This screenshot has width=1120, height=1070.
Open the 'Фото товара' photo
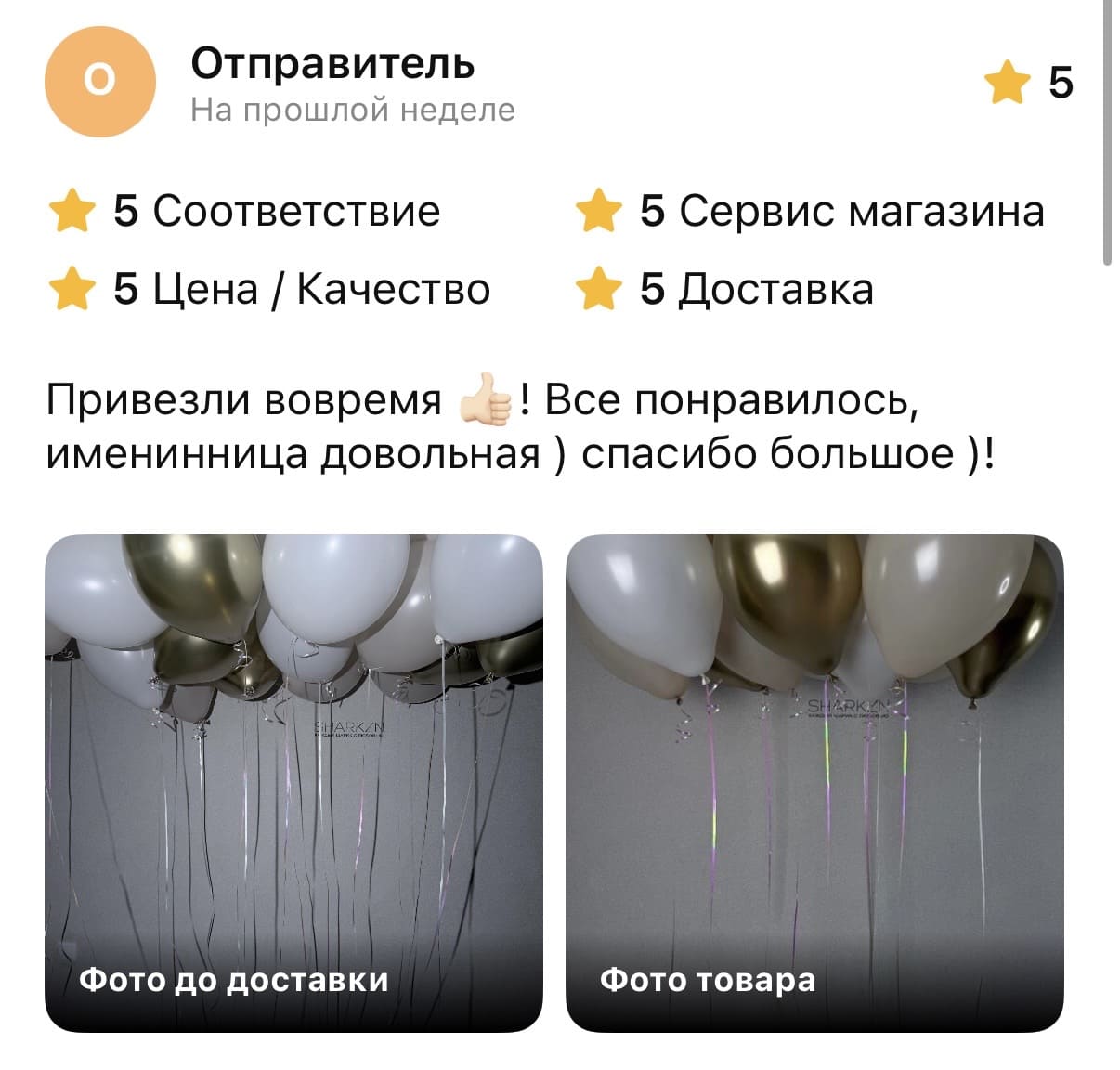point(814,782)
